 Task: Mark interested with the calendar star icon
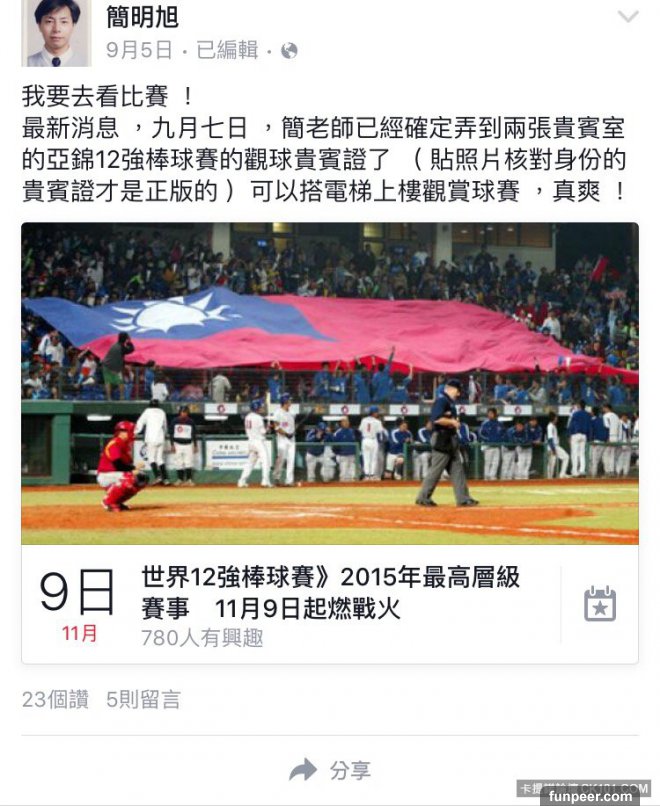[x=600, y=604]
